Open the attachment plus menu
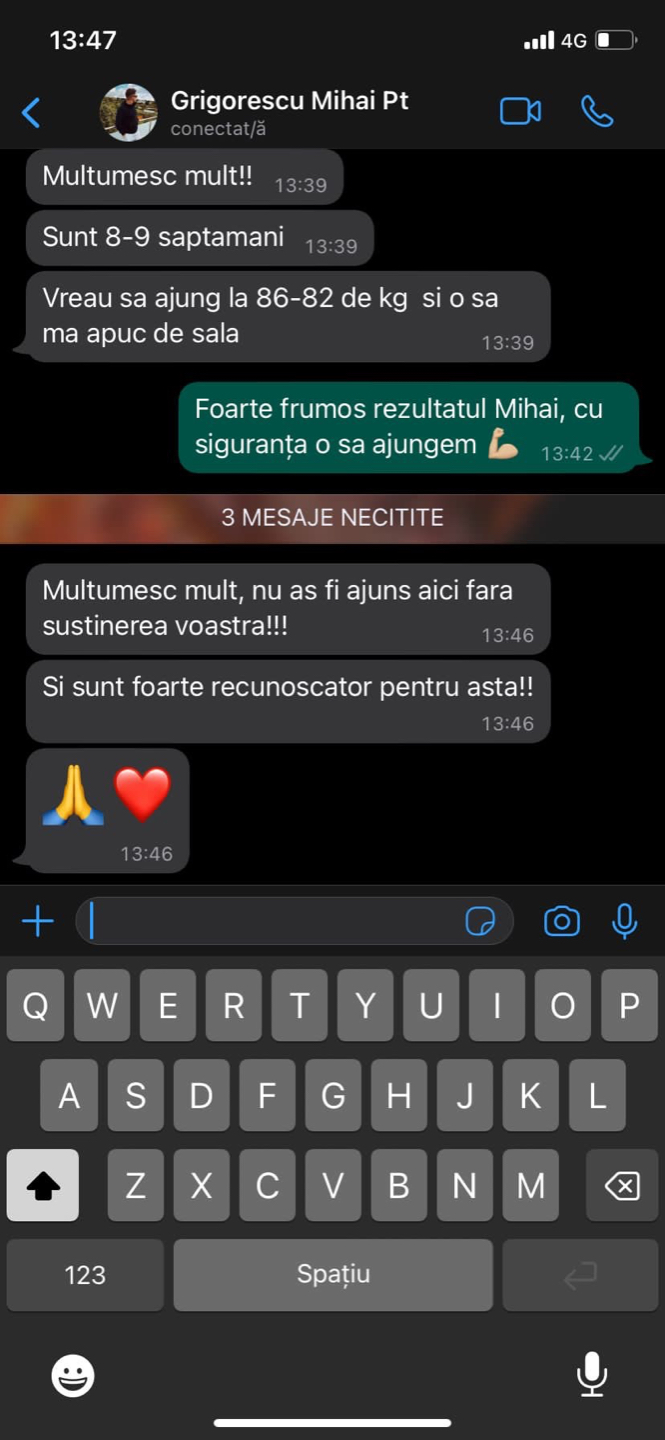 [x=38, y=921]
